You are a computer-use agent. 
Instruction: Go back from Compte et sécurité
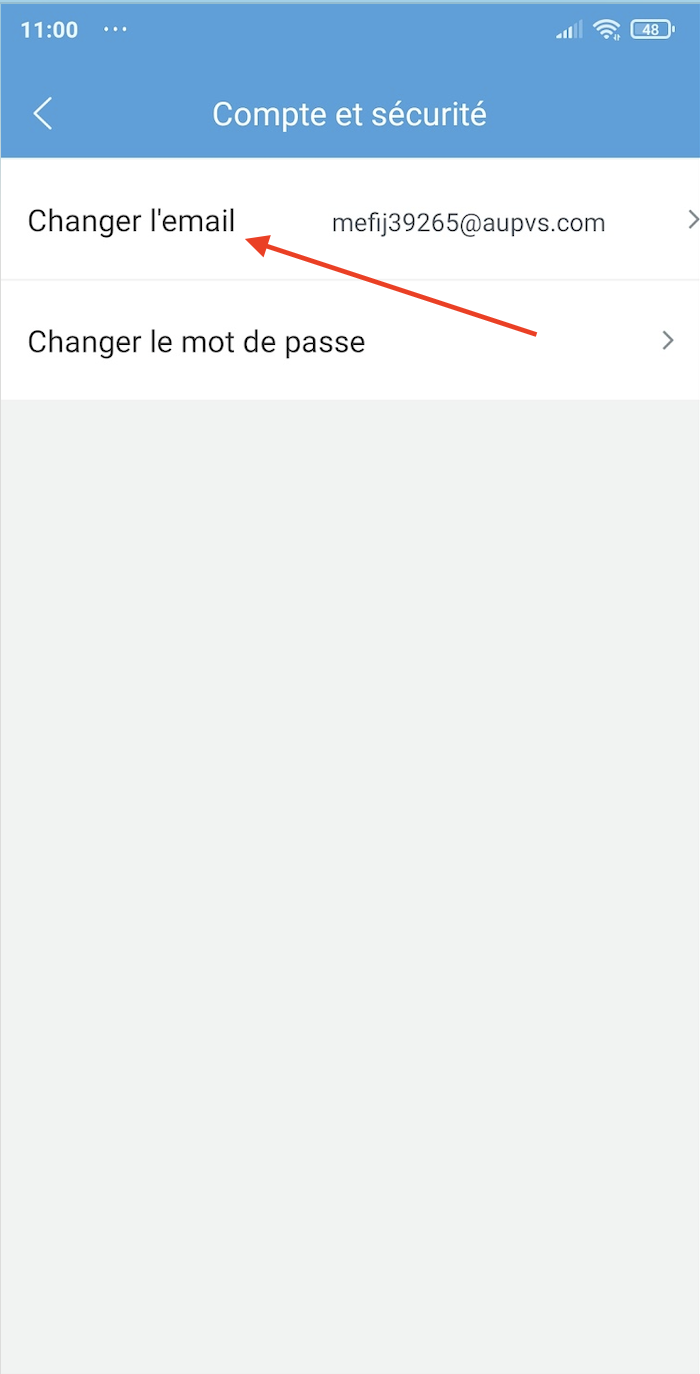[42, 114]
